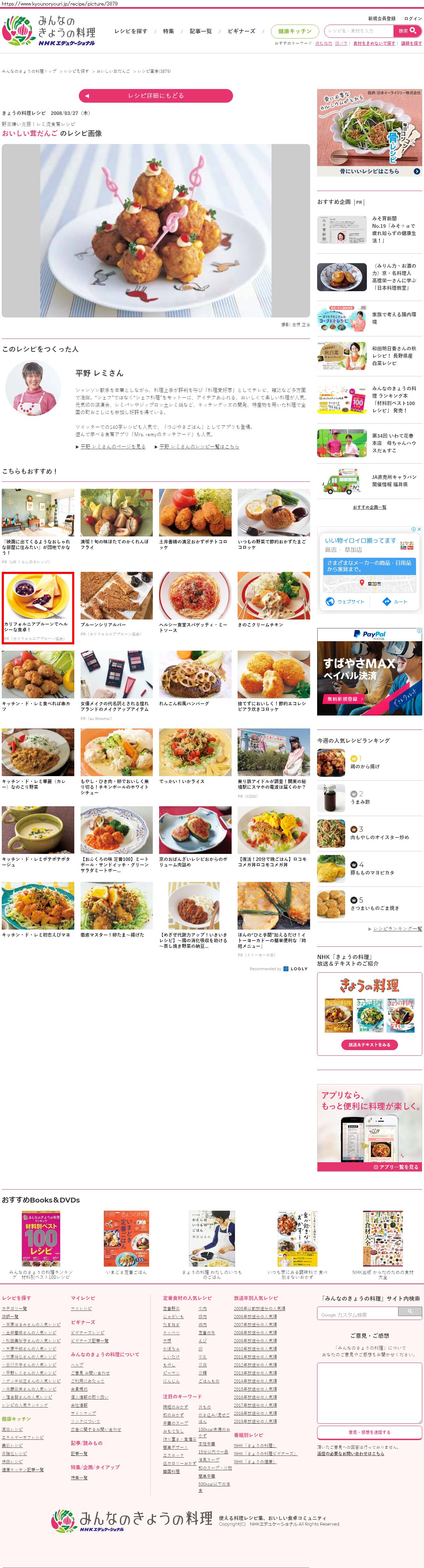
Task: Focus the recipe name search field
Action: click(359, 30)
